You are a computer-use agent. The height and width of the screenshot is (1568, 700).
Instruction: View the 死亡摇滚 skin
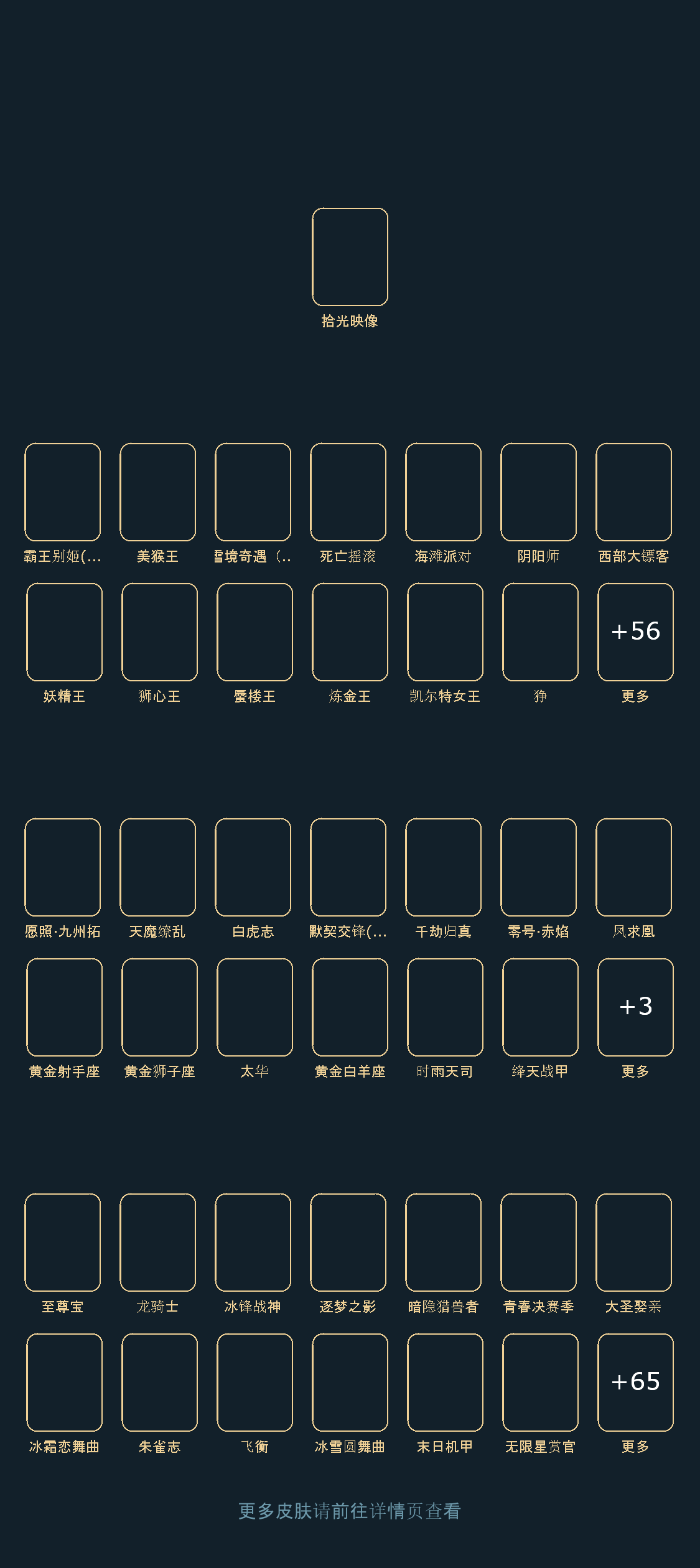tap(348, 492)
